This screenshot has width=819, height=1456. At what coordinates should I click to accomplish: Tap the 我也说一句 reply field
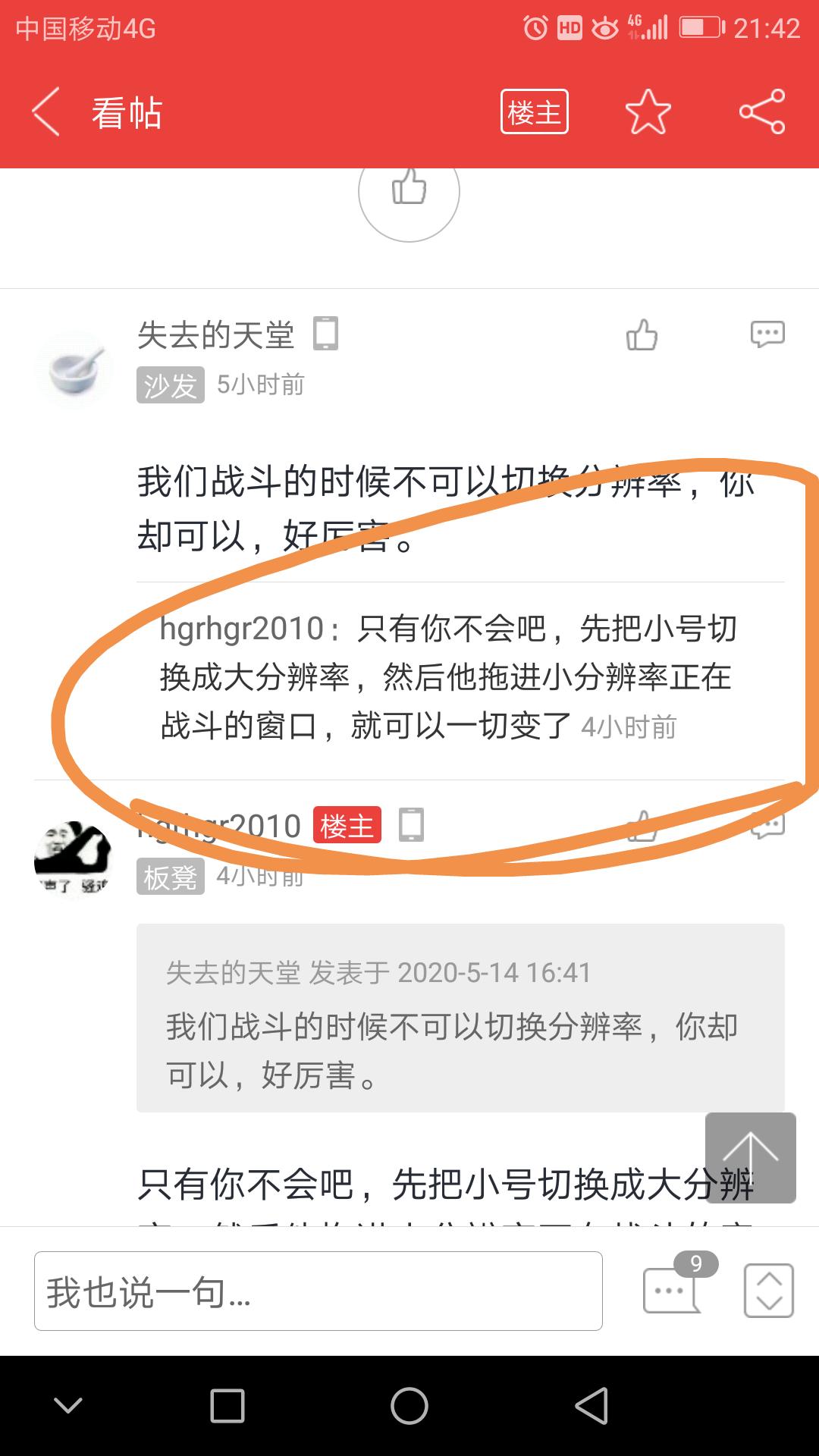[318, 1291]
